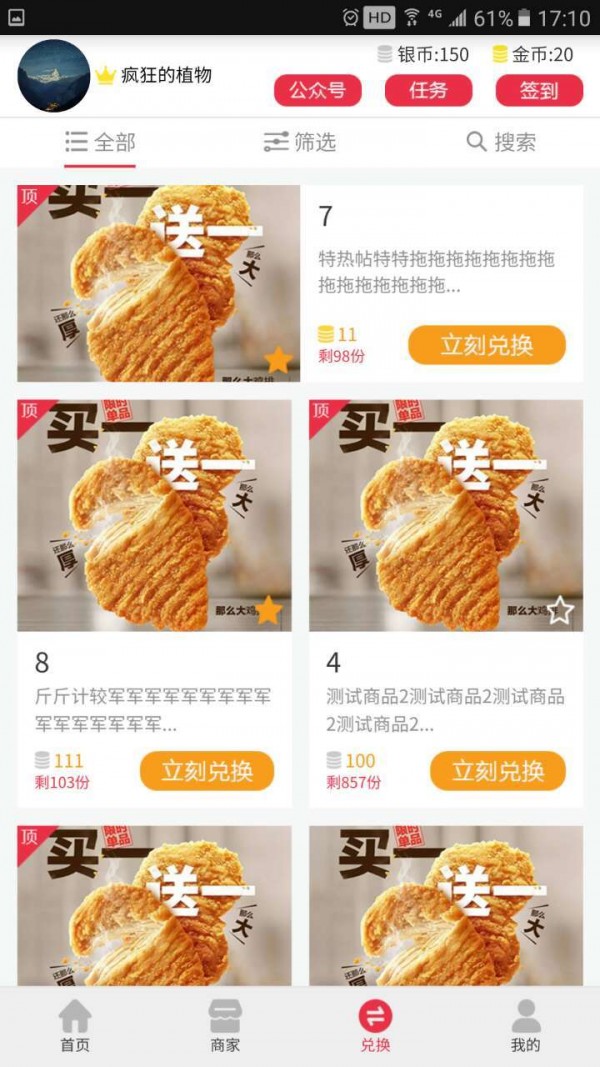Tap 立刻兑换 for item 8
The height and width of the screenshot is (1067, 600).
click(207, 771)
